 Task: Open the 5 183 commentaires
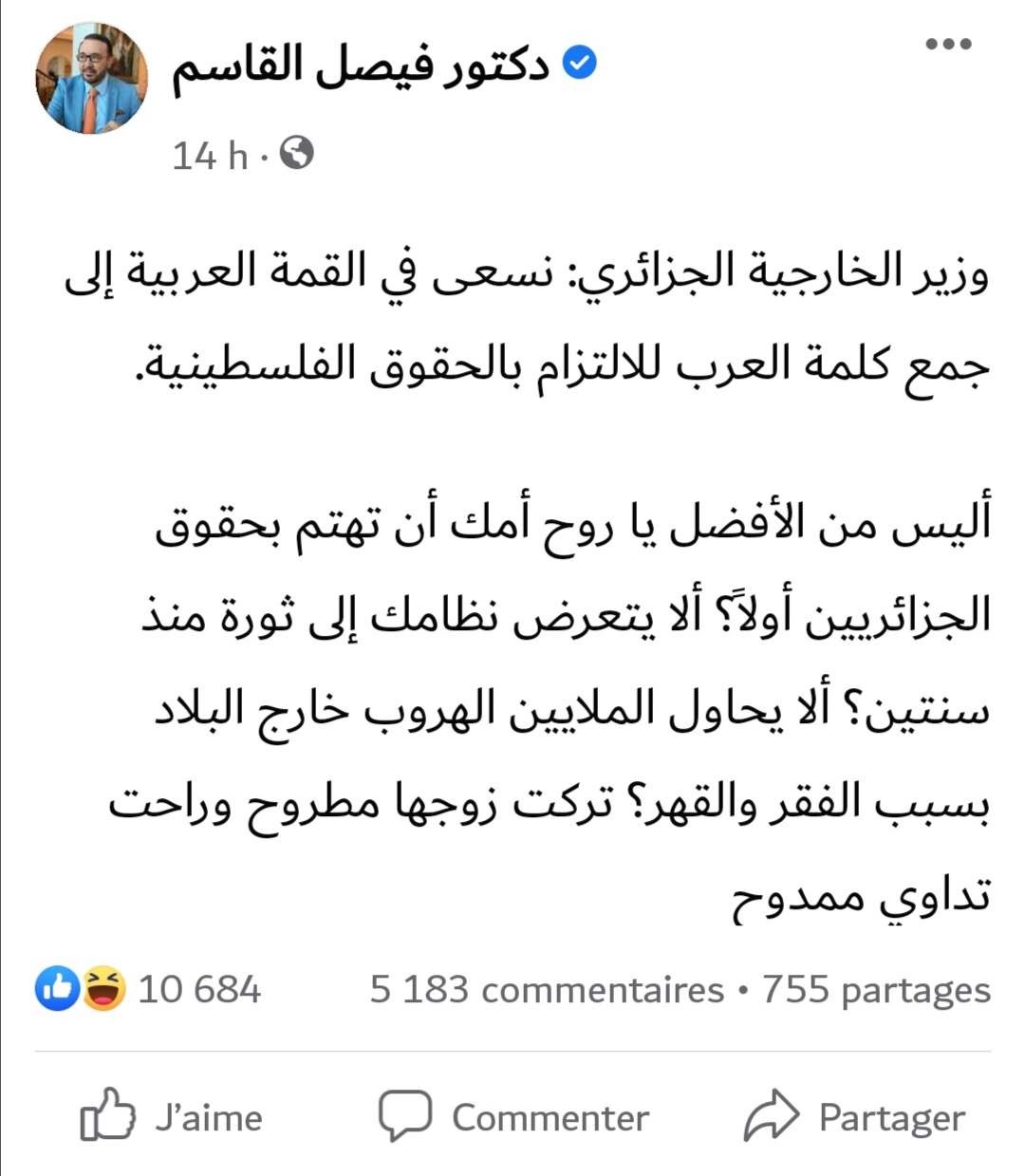tap(547, 990)
